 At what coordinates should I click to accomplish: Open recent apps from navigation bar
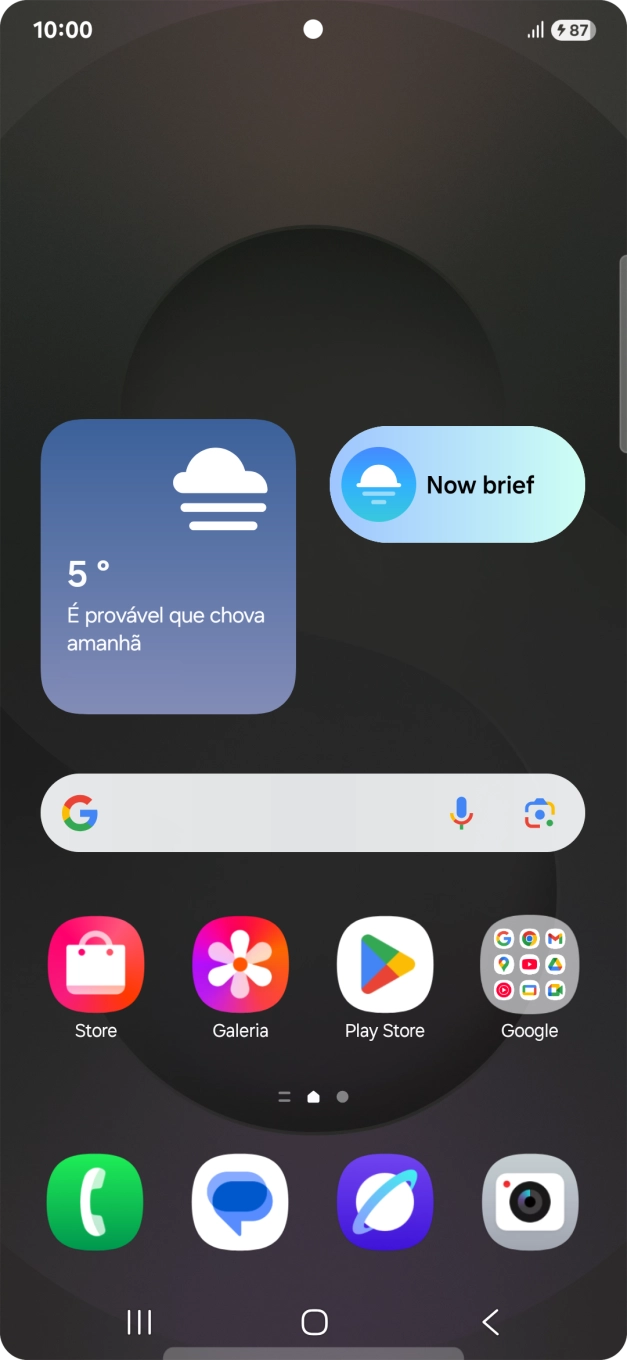coord(140,1322)
